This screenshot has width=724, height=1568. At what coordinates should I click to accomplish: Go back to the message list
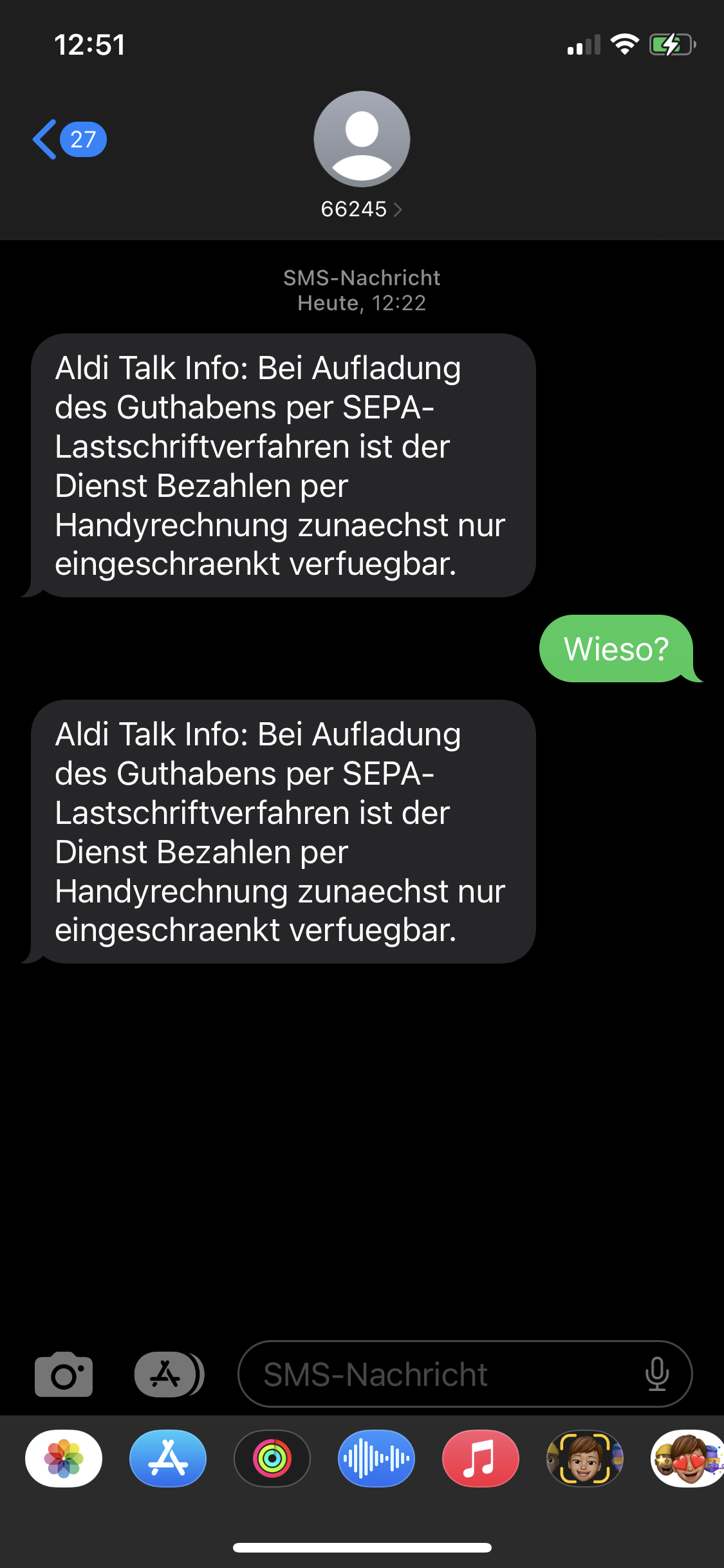pyautogui.click(x=68, y=139)
